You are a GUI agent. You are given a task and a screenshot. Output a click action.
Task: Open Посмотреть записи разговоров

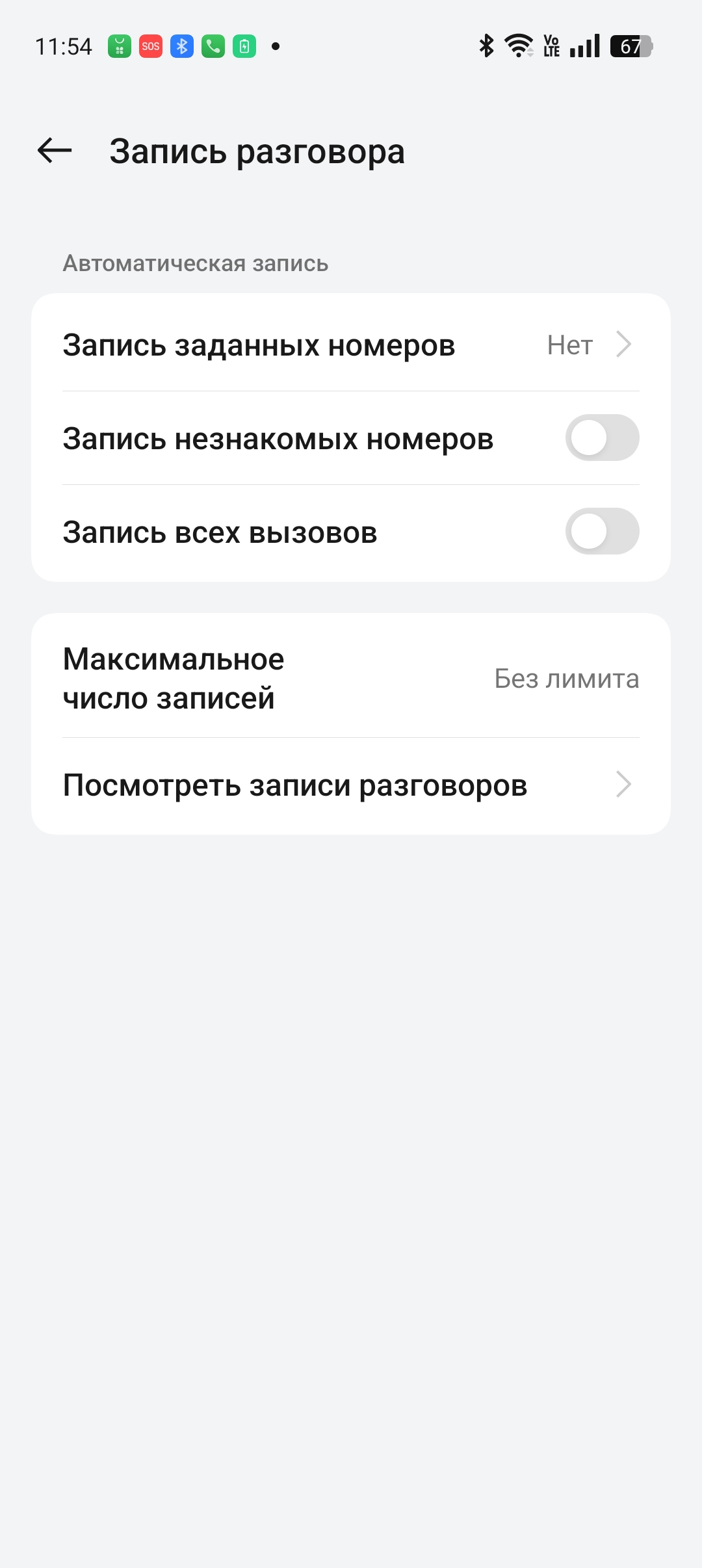coord(351,785)
